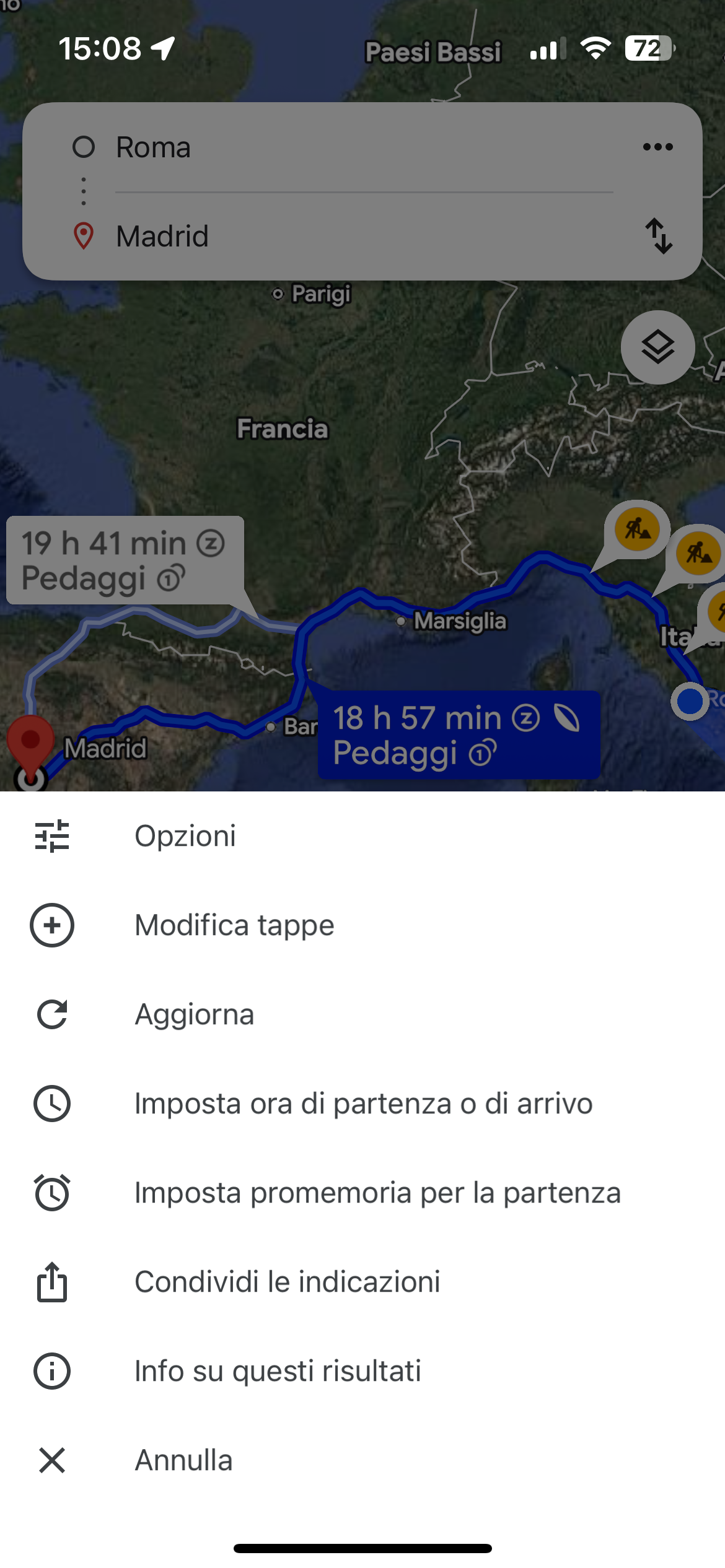Tap Condividi le indicazioni

pyautogui.click(x=287, y=1282)
